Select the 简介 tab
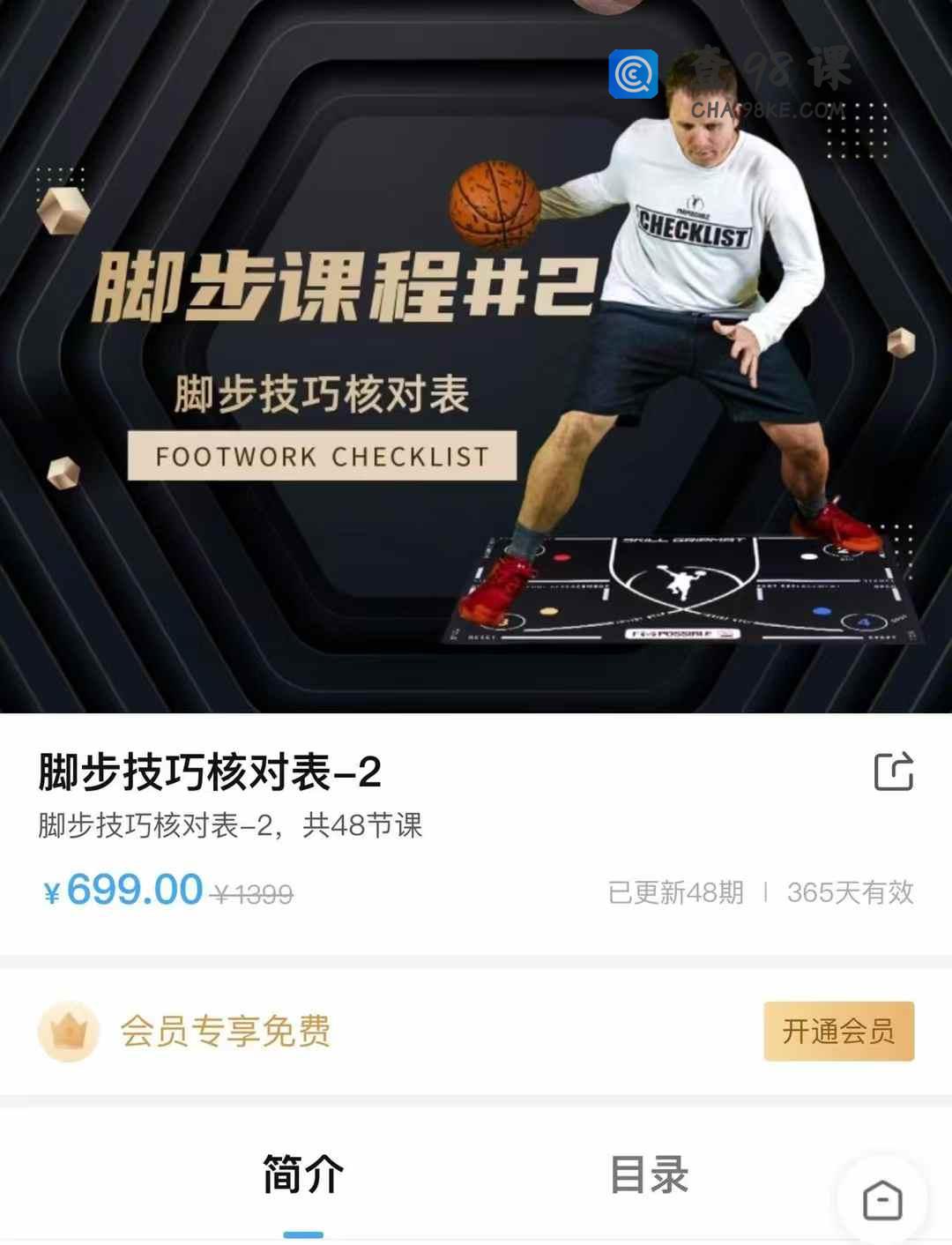Viewport: 952px width, 1245px height. tap(303, 1174)
